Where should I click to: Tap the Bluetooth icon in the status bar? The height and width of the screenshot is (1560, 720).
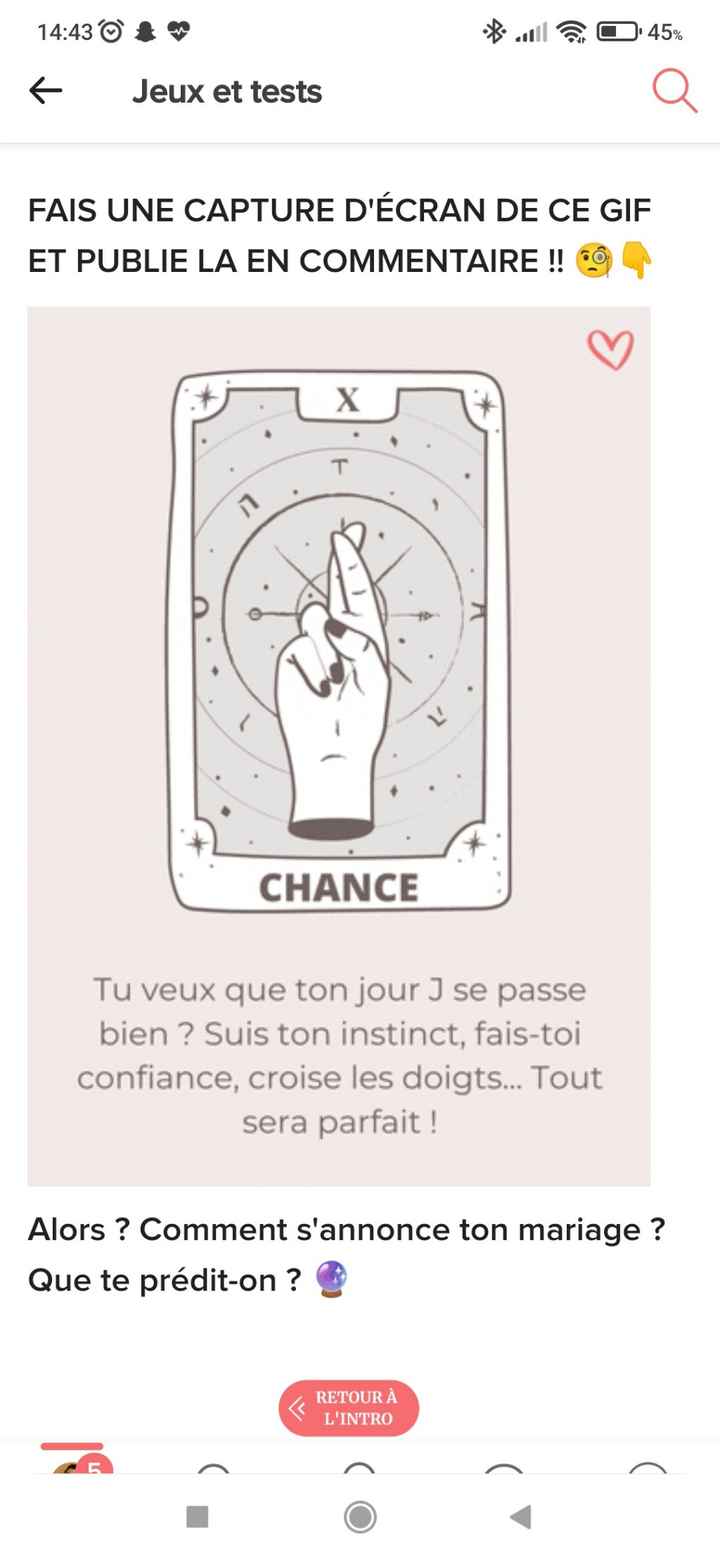click(x=492, y=32)
